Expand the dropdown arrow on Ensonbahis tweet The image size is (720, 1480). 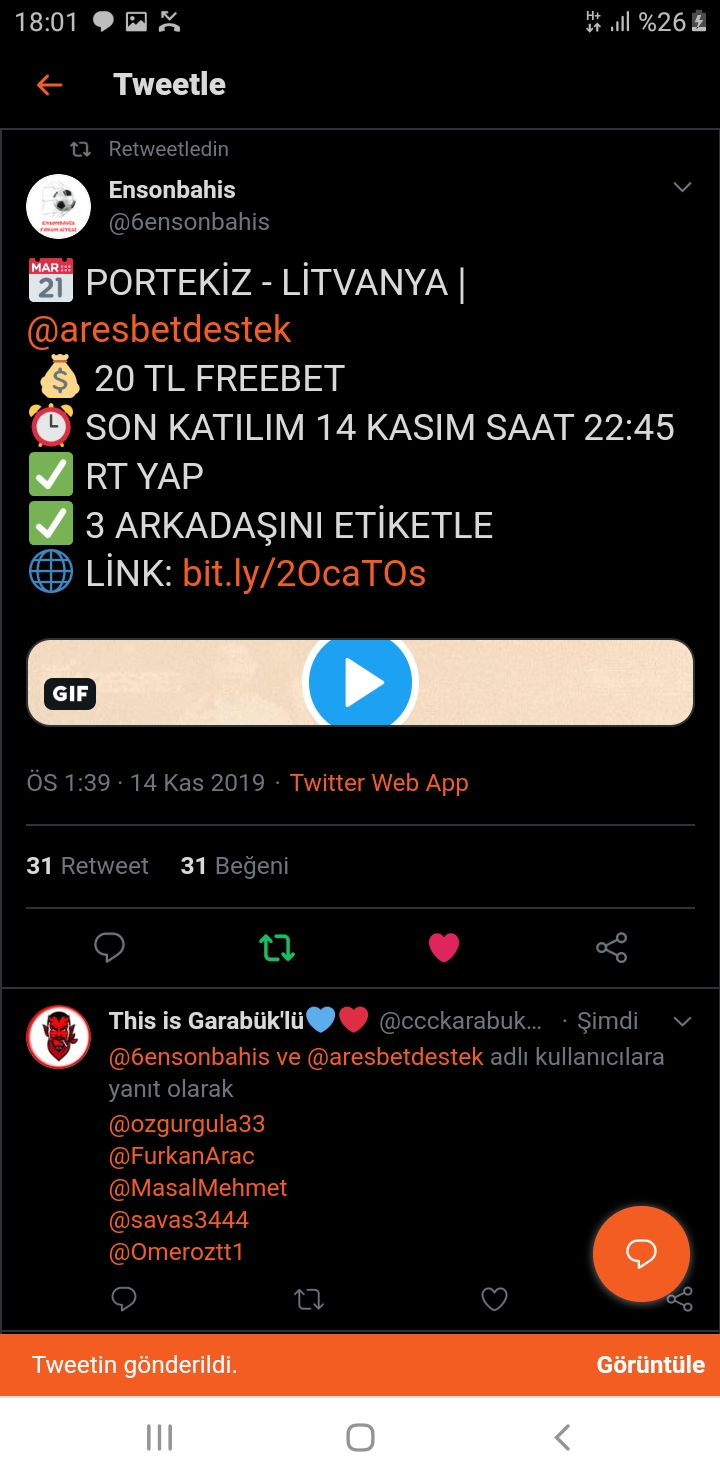[x=682, y=188]
